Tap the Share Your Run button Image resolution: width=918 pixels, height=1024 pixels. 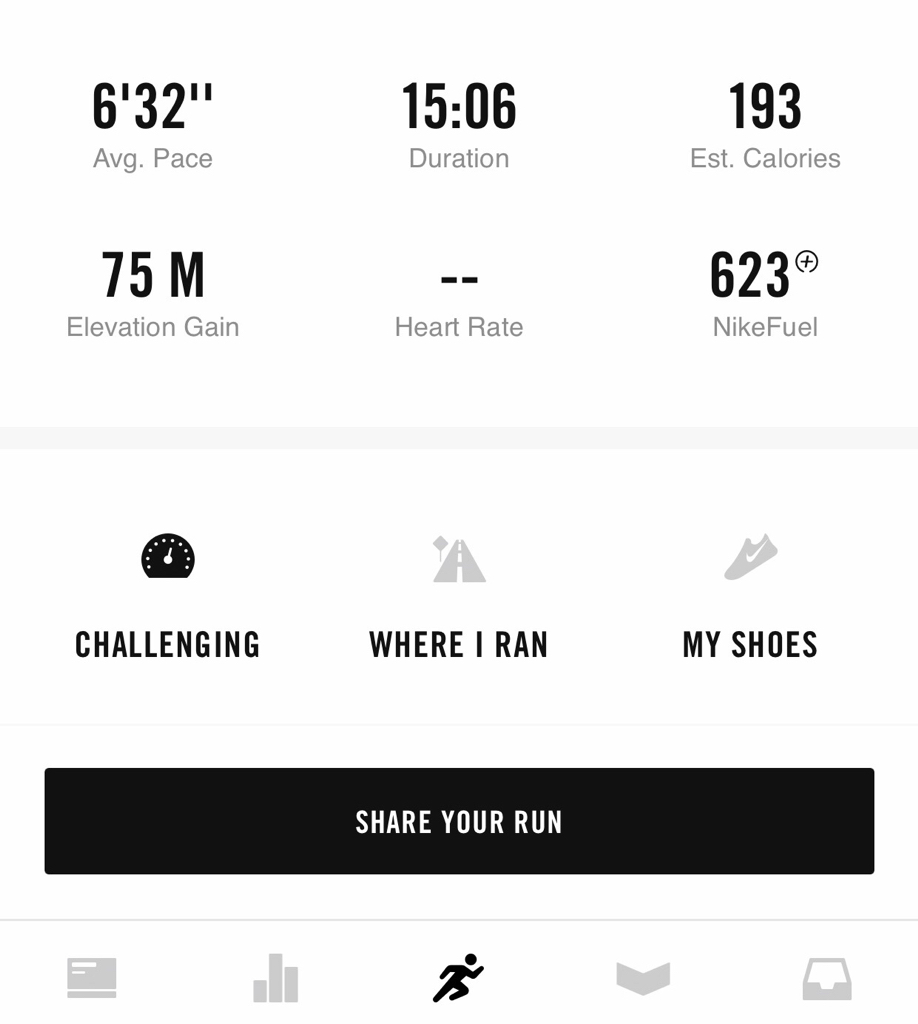459,821
